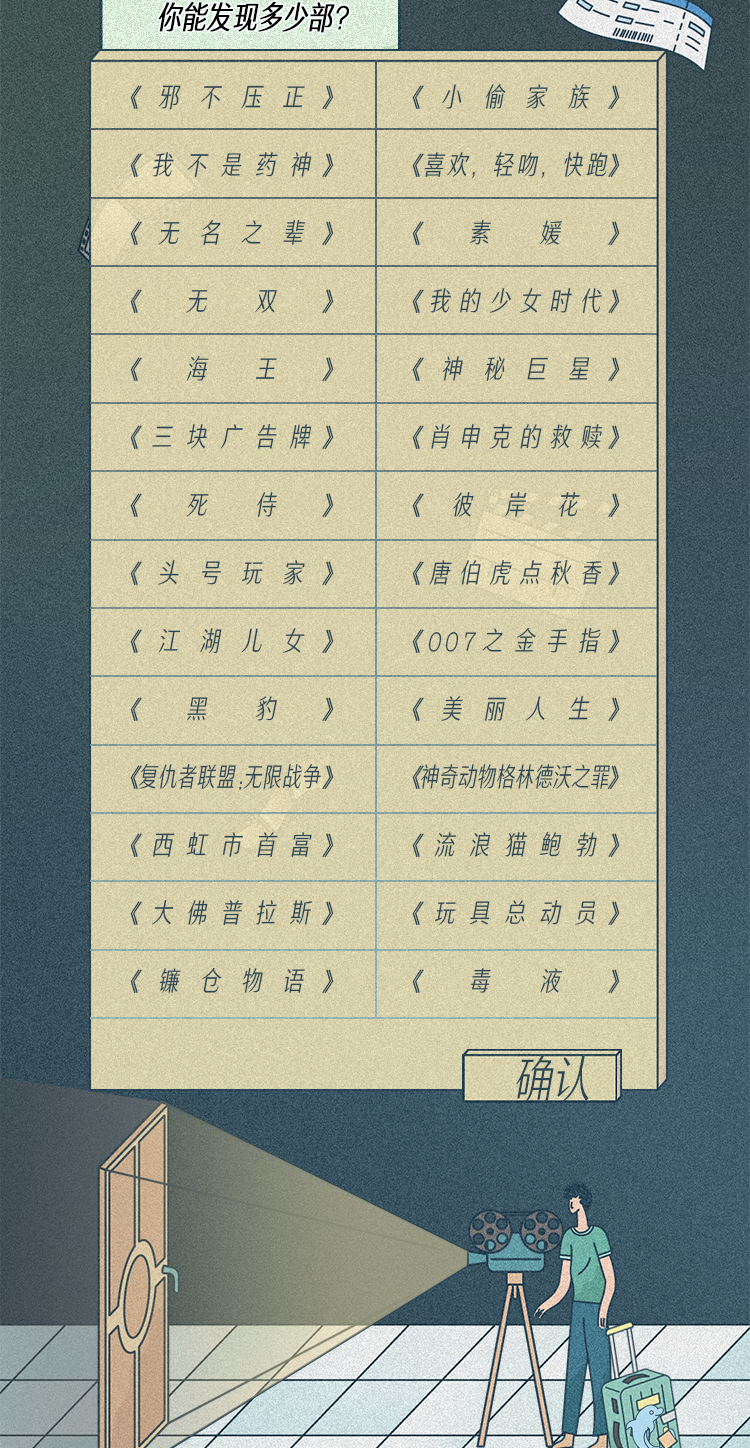Pick 《神秘巨星》 from the list

click(x=516, y=369)
